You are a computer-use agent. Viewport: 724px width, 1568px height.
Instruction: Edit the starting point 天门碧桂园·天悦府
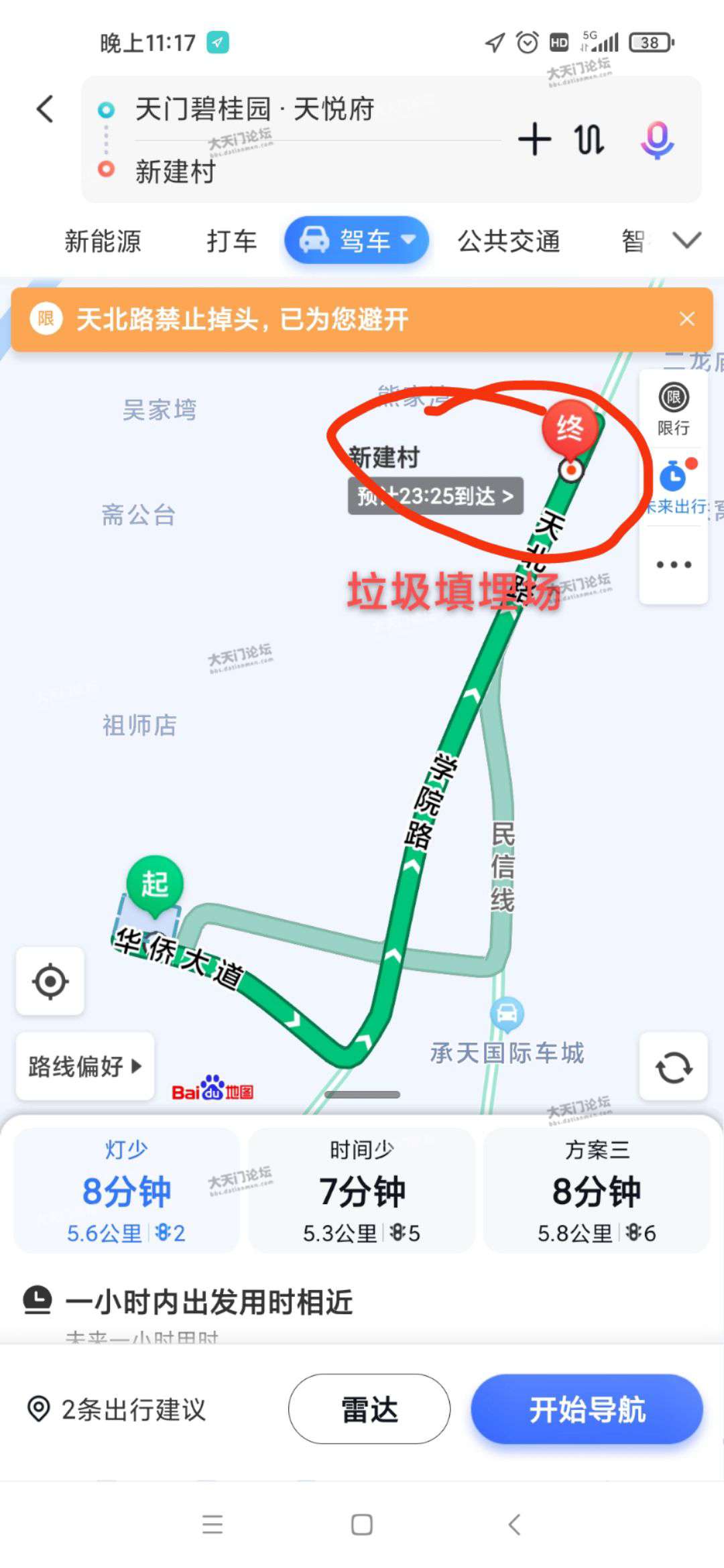255,109
